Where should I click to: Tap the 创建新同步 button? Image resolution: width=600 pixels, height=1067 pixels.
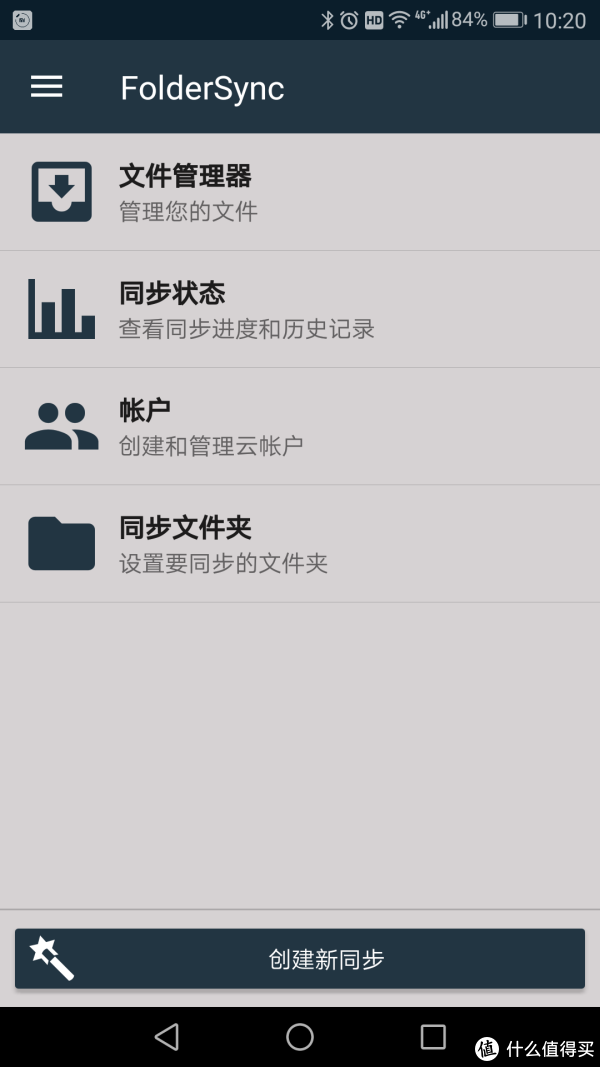coord(300,958)
